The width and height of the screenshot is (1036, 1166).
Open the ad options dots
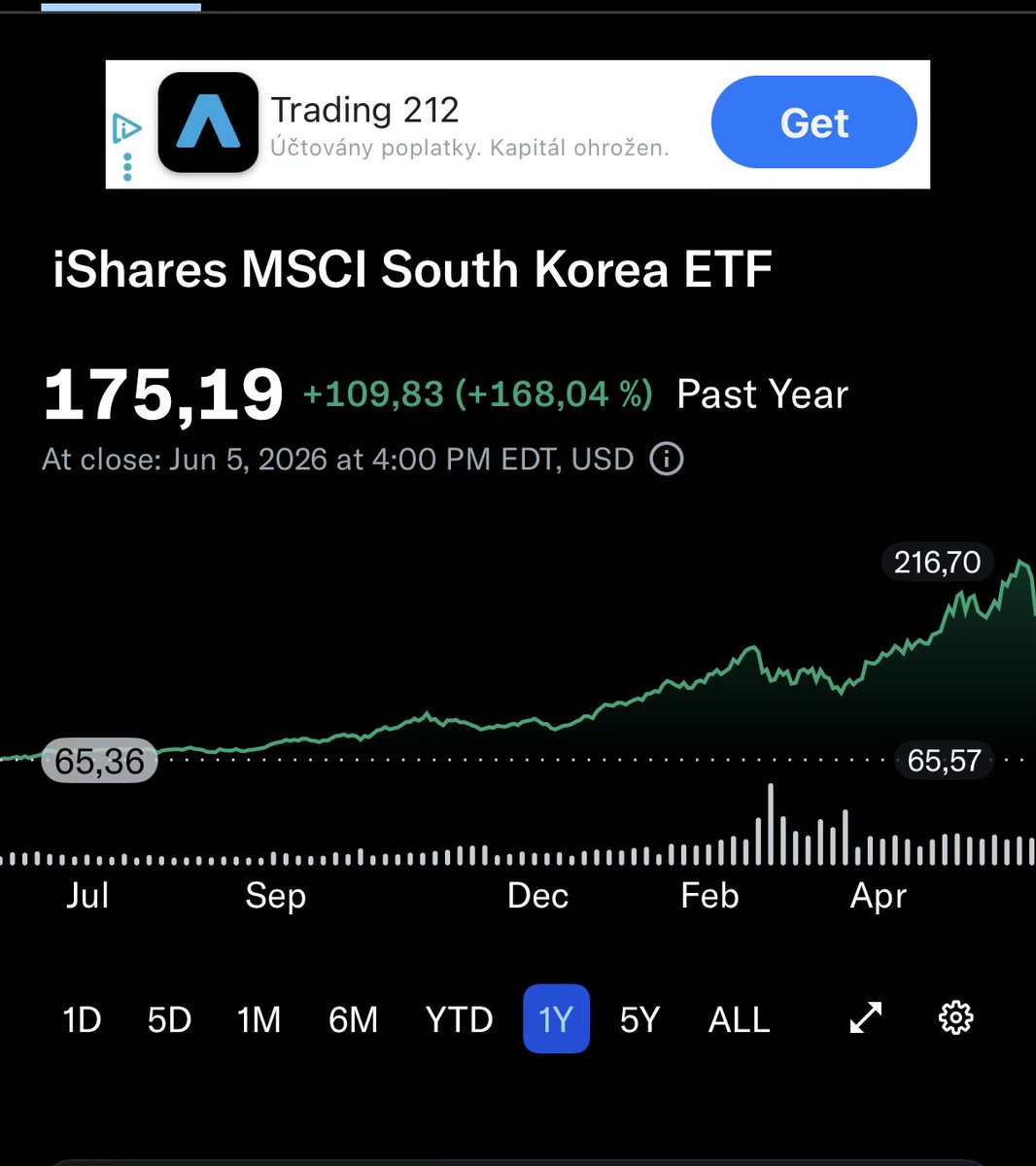(x=127, y=165)
